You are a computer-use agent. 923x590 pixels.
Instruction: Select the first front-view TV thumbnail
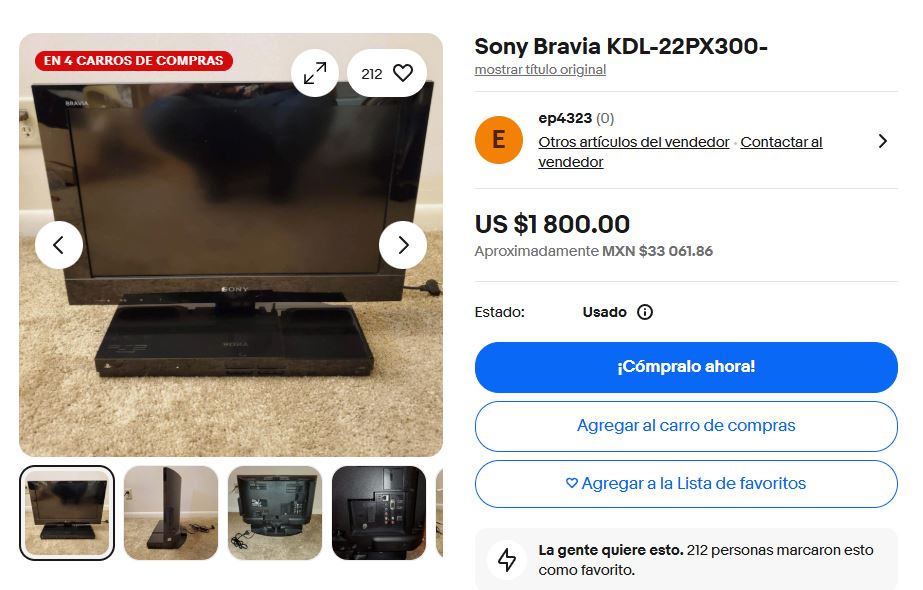[x=67, y=513]
